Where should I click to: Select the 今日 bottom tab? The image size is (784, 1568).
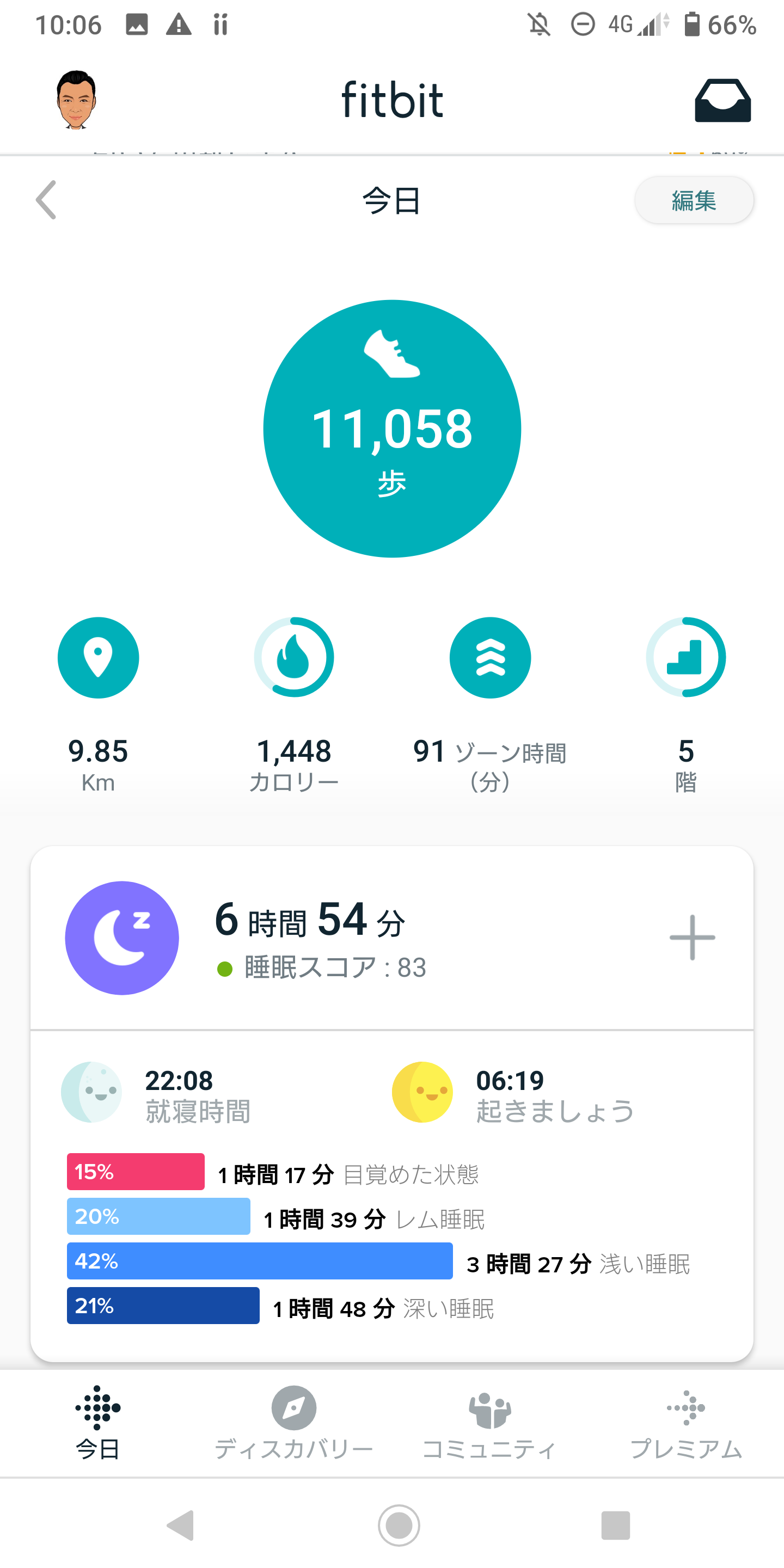point(98,1423)
